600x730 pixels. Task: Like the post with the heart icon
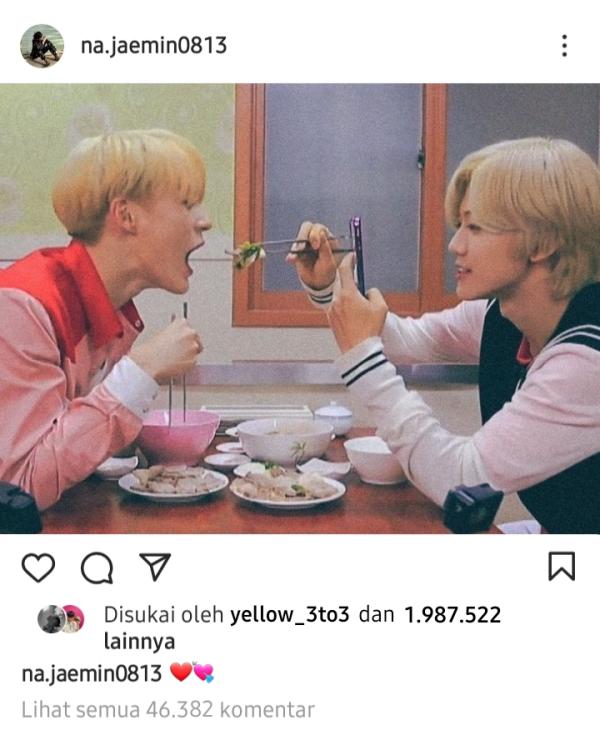(38, 567)
